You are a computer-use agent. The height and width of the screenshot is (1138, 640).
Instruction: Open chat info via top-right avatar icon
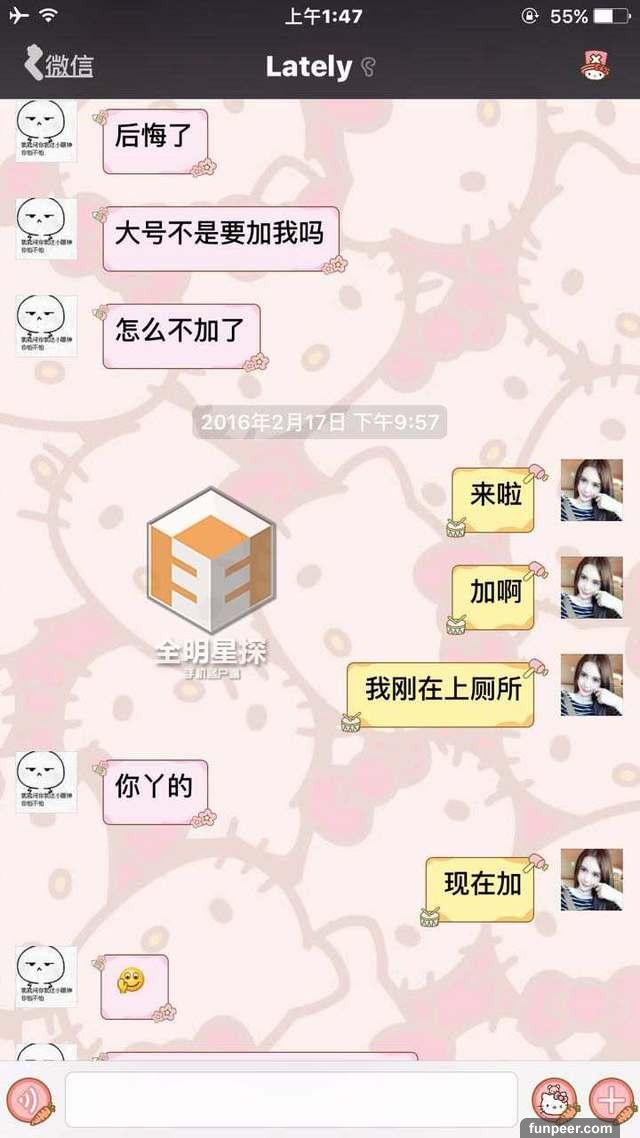(x=595, y=67)
